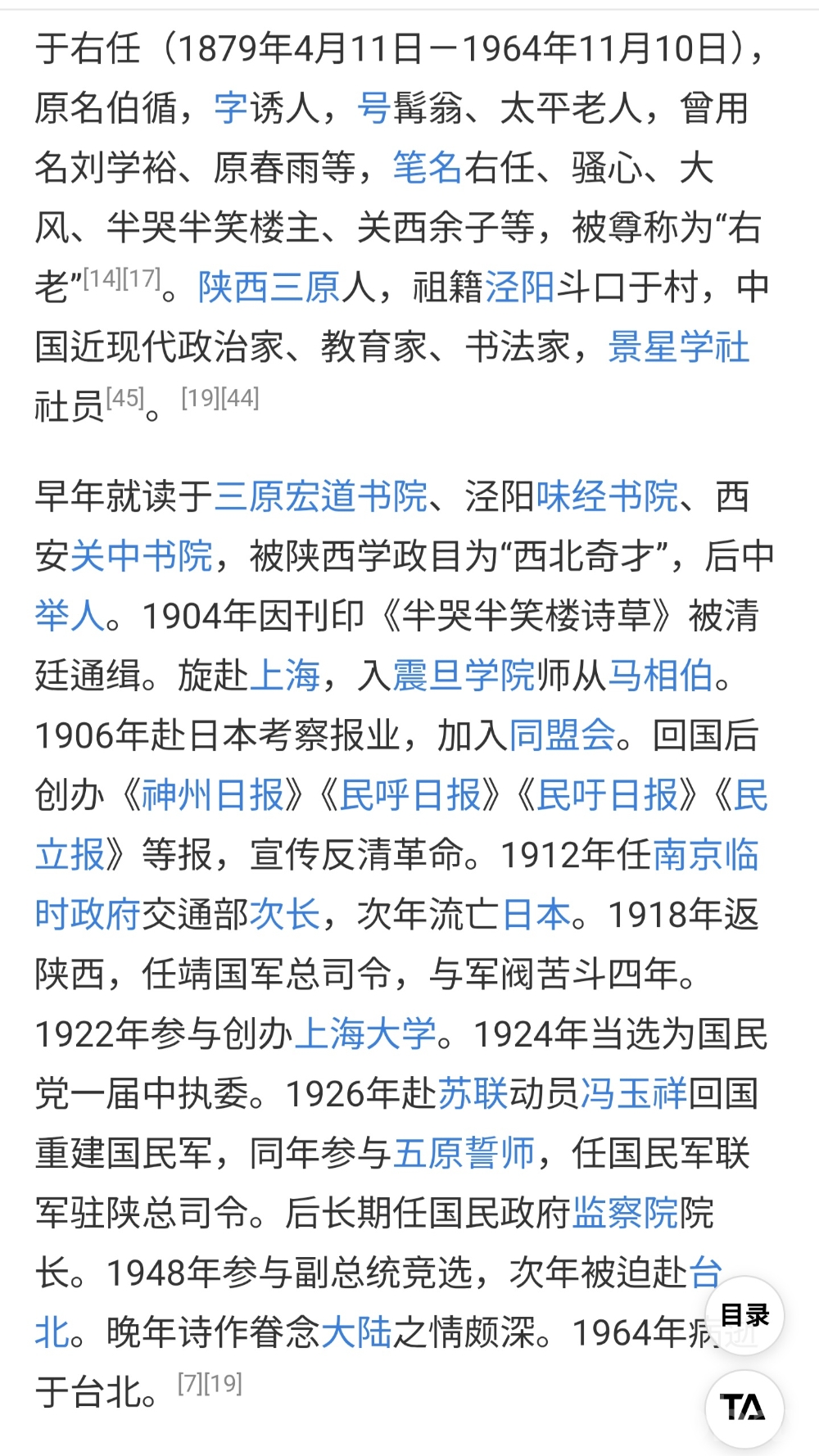Tap the TA floating button
The image size is (819, 1456).
click(744, 1408)
